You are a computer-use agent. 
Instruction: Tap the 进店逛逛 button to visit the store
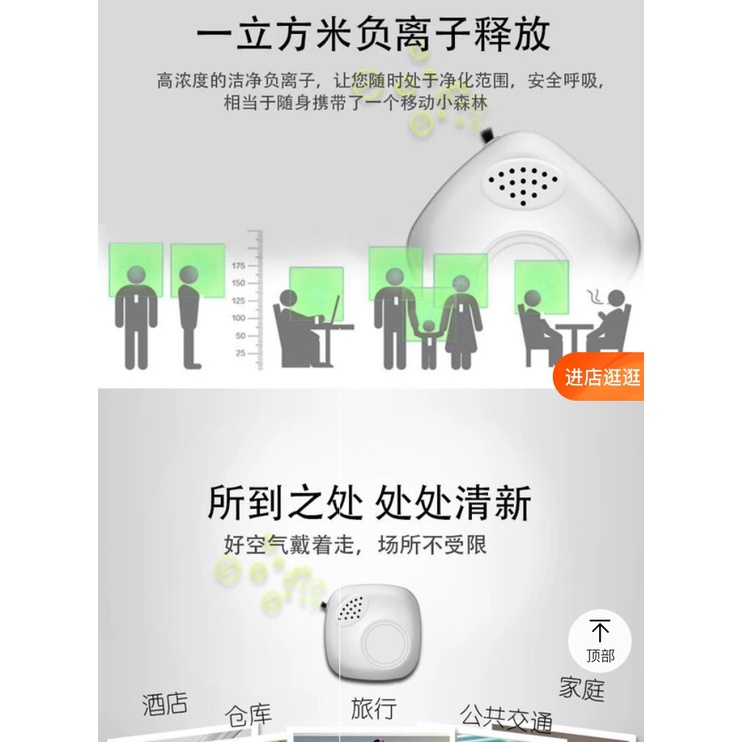pos(599,377)
